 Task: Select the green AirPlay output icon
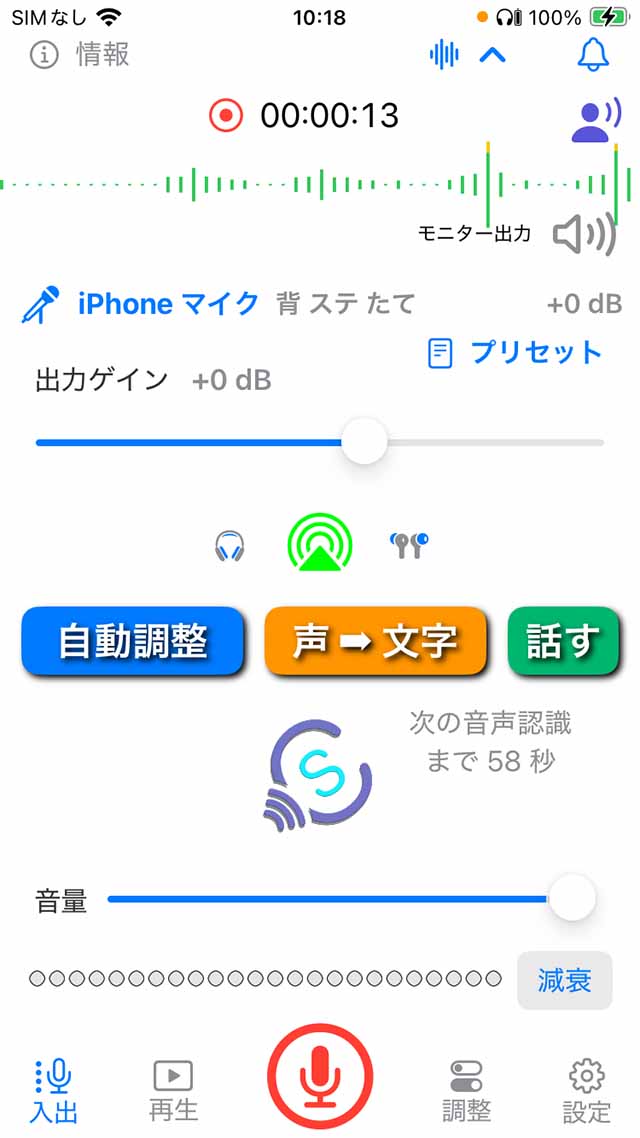click(319, 544)
